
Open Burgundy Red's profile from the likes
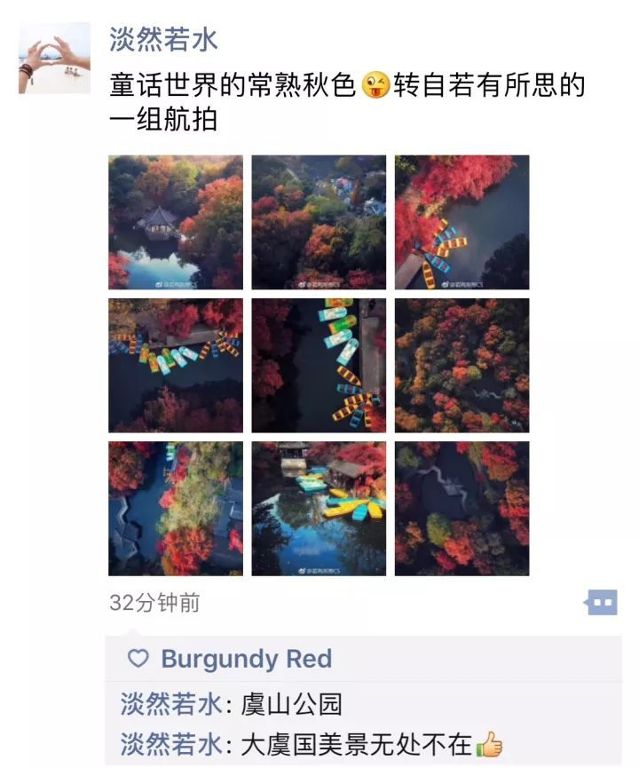(x=246, y=659)
